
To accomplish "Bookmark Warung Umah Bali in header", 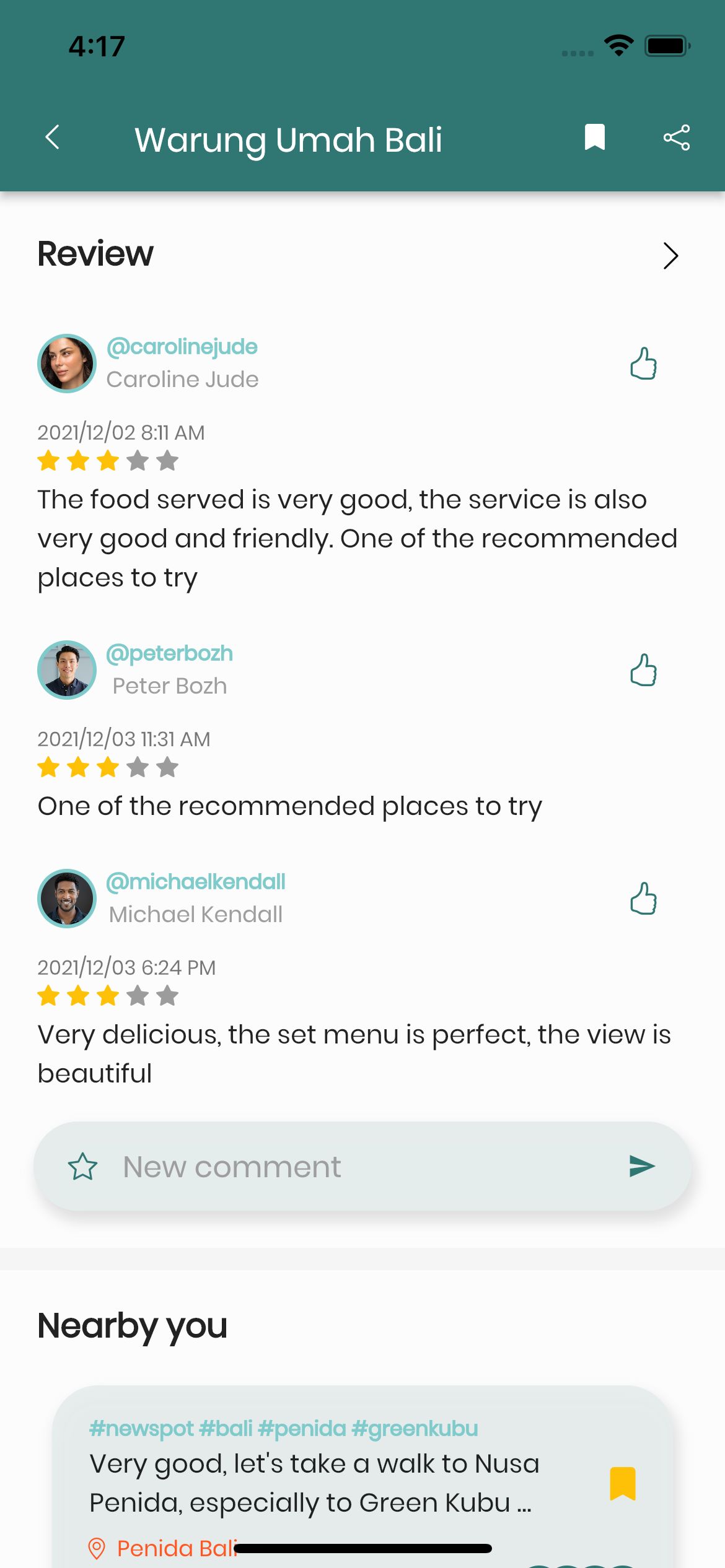I will tap(594, 137).
